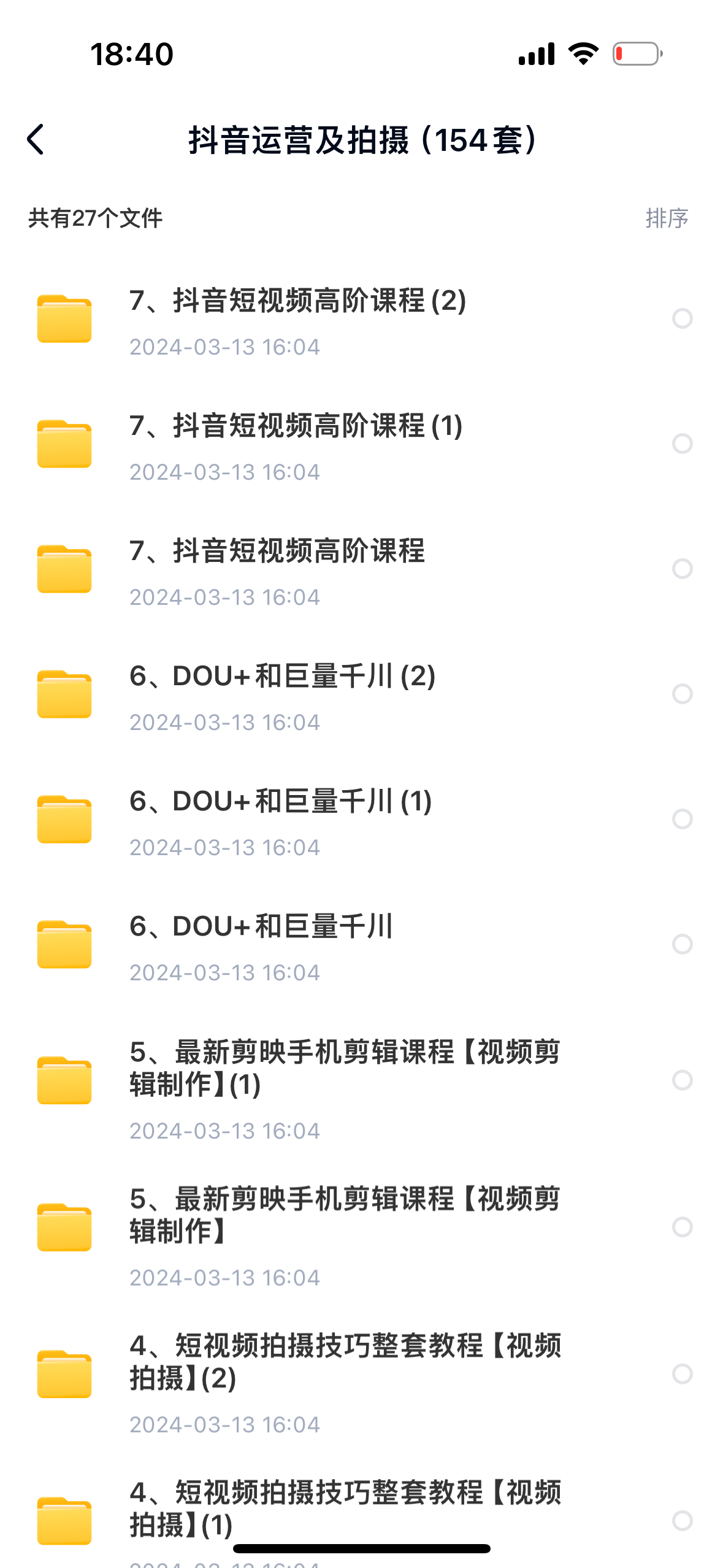Viewport: 723px width, 1568px height.
Task: Tick the circle beside 6、DOU+和巨量千川 (1)
Action: pyautogui.click(x=682, y=819)
